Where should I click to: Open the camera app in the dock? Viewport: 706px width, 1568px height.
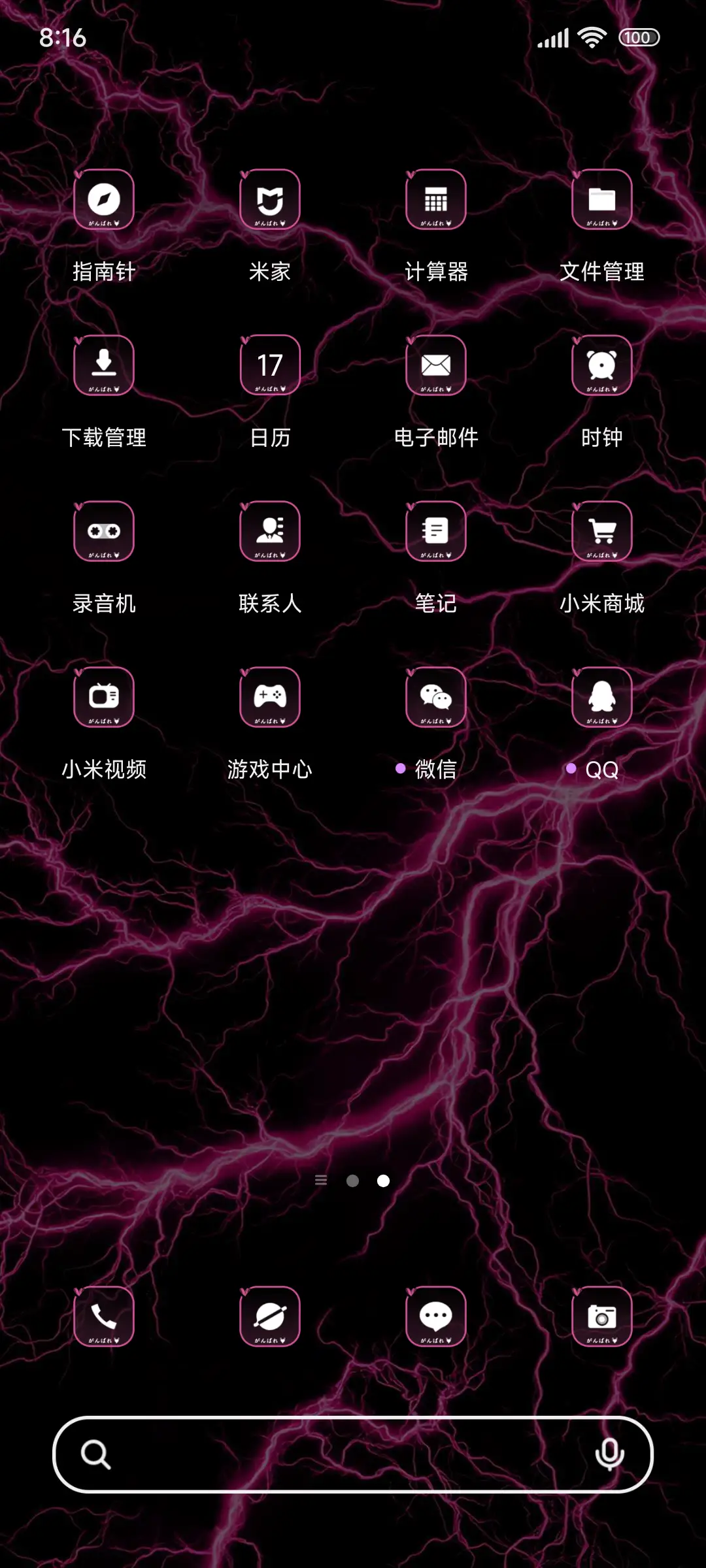601,1316
